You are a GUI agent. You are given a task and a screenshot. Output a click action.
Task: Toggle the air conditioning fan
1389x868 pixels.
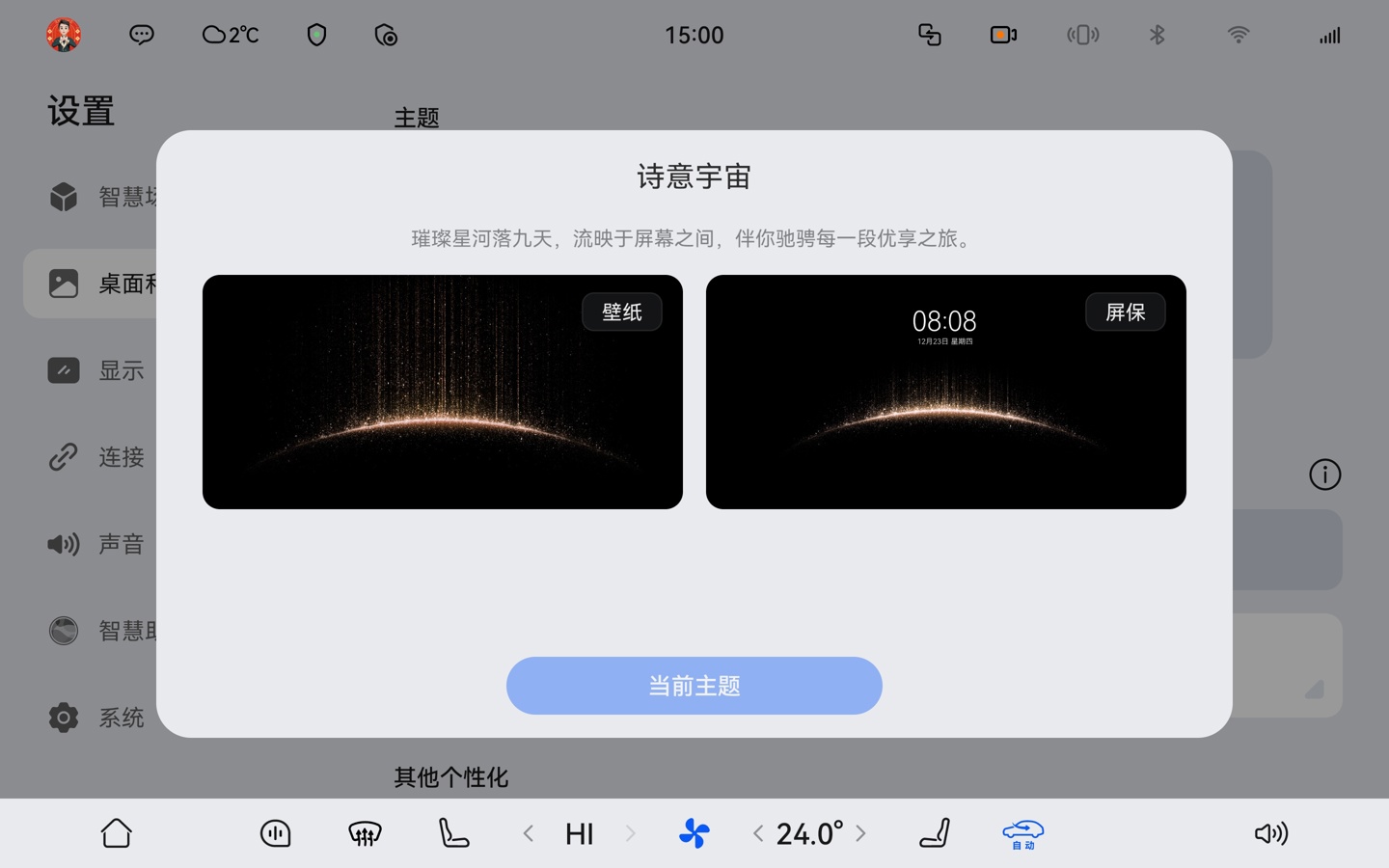[694, 833]
